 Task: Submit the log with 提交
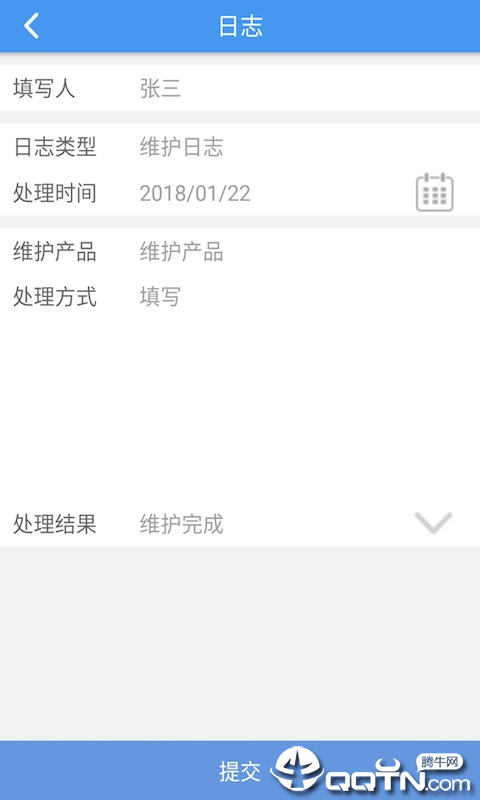tap(240, 771)
